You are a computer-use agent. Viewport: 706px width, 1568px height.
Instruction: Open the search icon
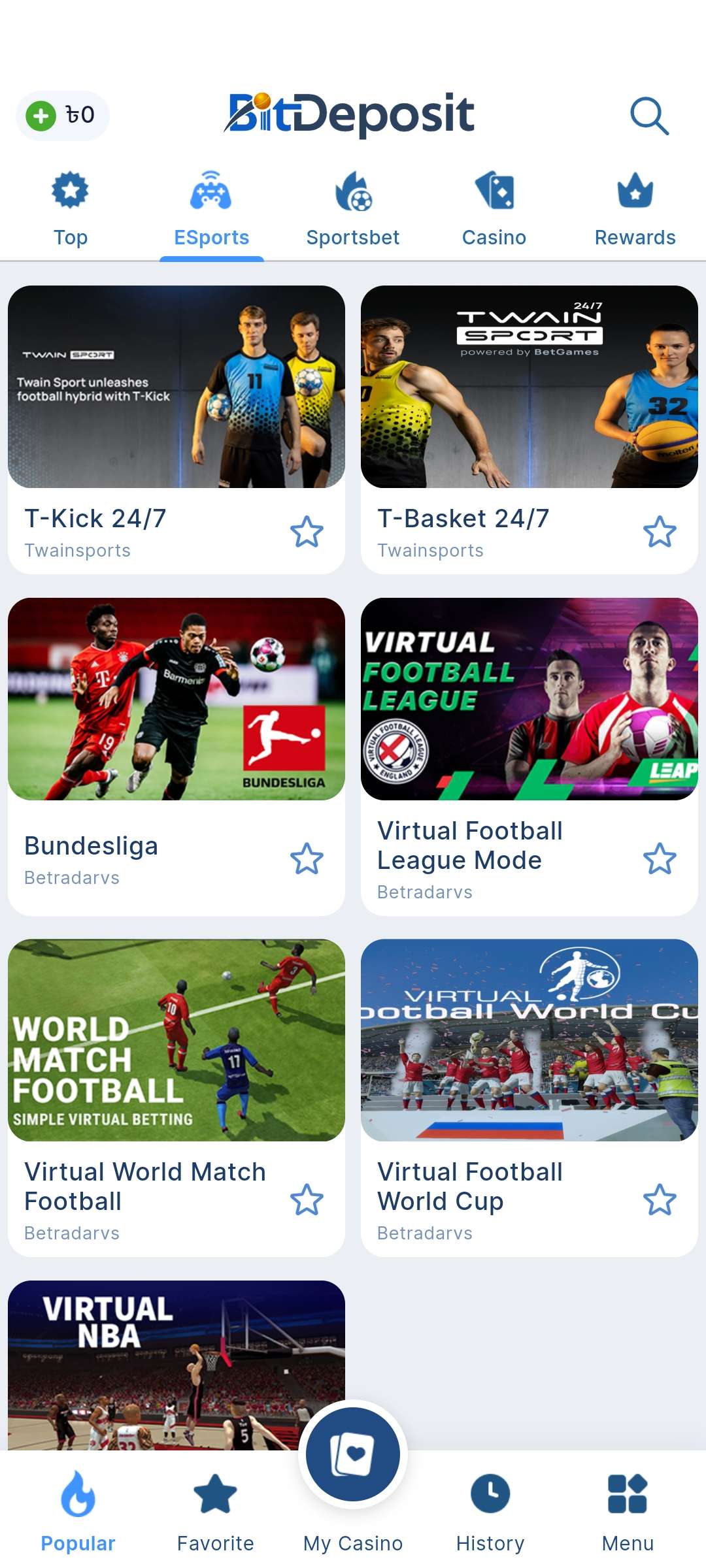(x=649, y=116)
